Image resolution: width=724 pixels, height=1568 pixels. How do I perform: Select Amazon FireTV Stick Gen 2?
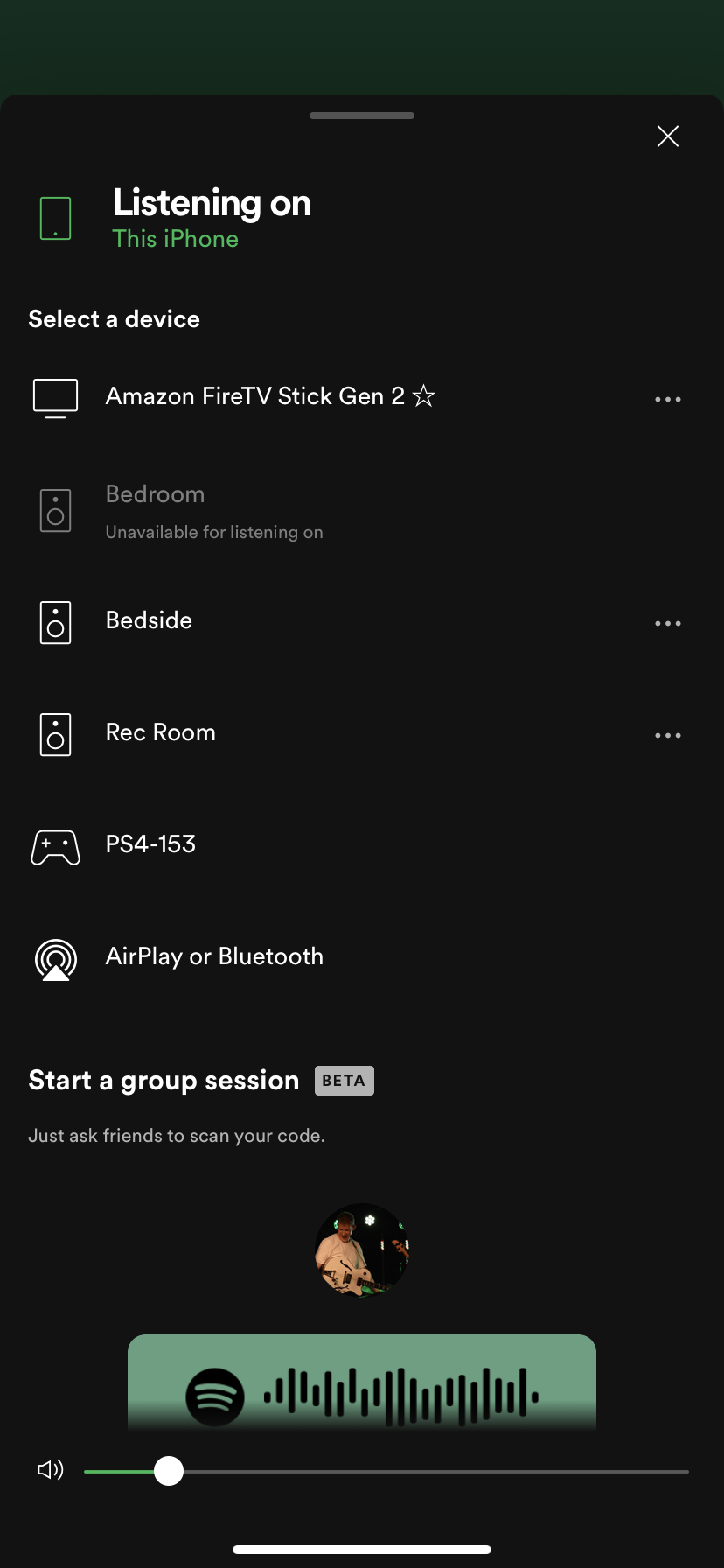click(254, 397)
